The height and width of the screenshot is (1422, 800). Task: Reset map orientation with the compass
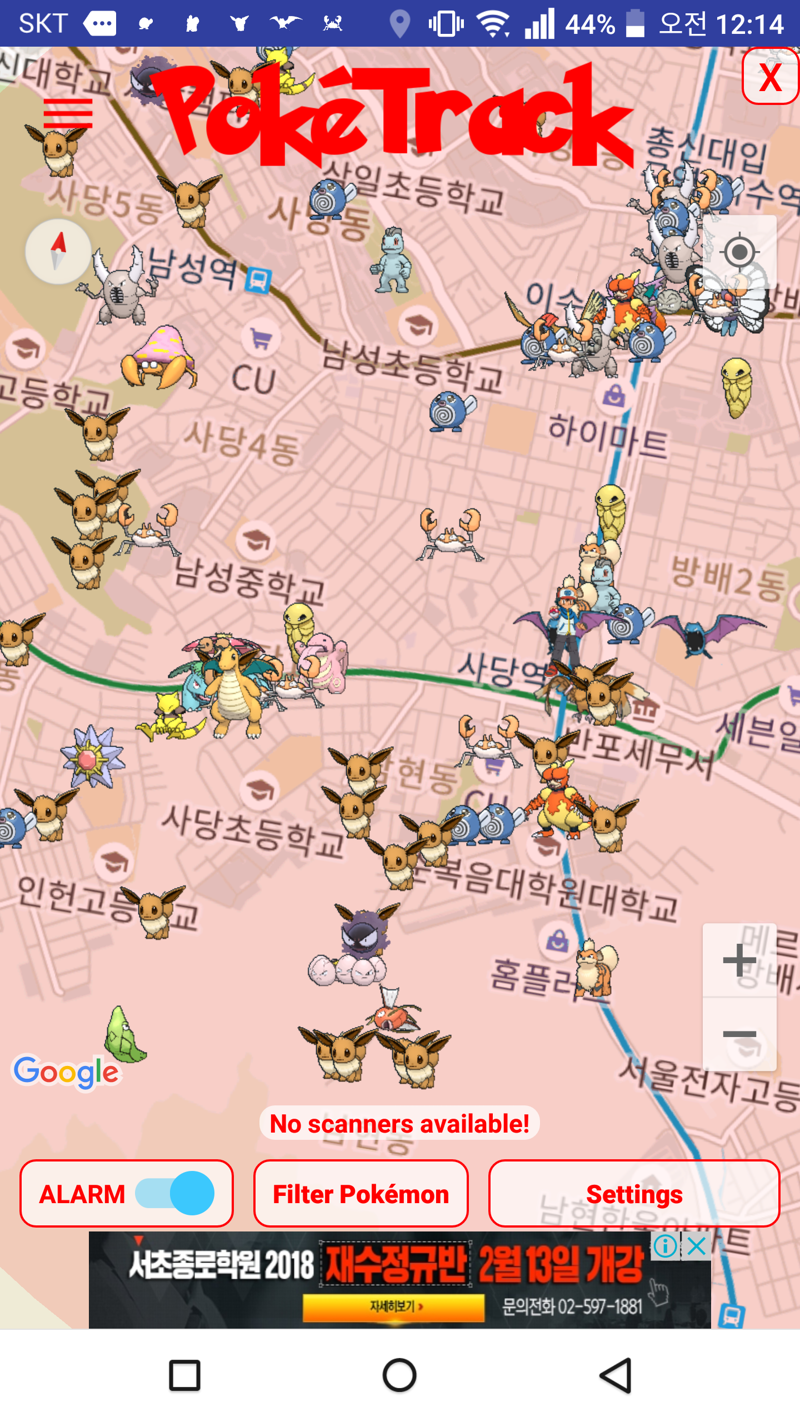pos(58,251)
